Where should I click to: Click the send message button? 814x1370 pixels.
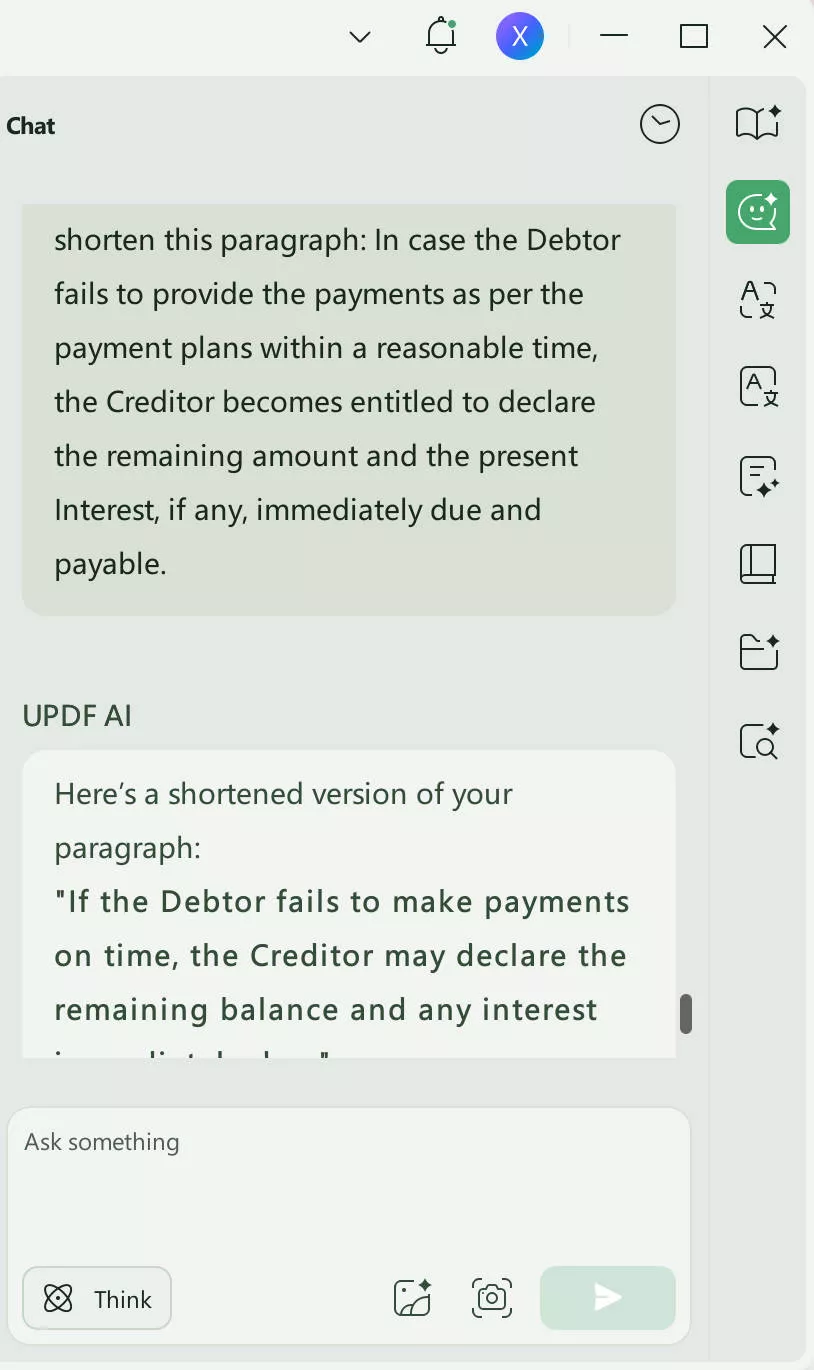coord(607,1297)
